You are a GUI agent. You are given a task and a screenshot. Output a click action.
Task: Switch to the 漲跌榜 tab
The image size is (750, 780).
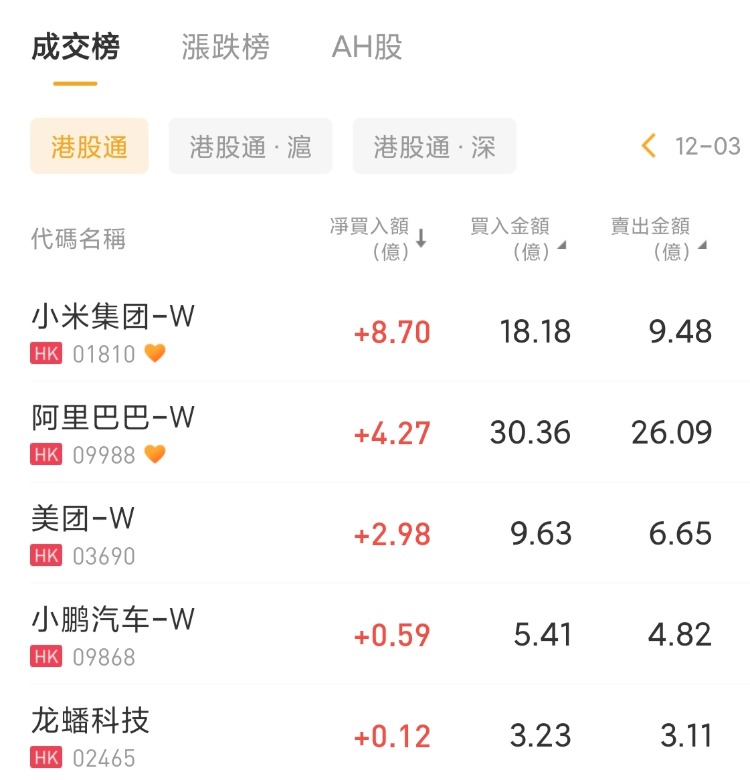pyautogui.click(x=225, y=47)
